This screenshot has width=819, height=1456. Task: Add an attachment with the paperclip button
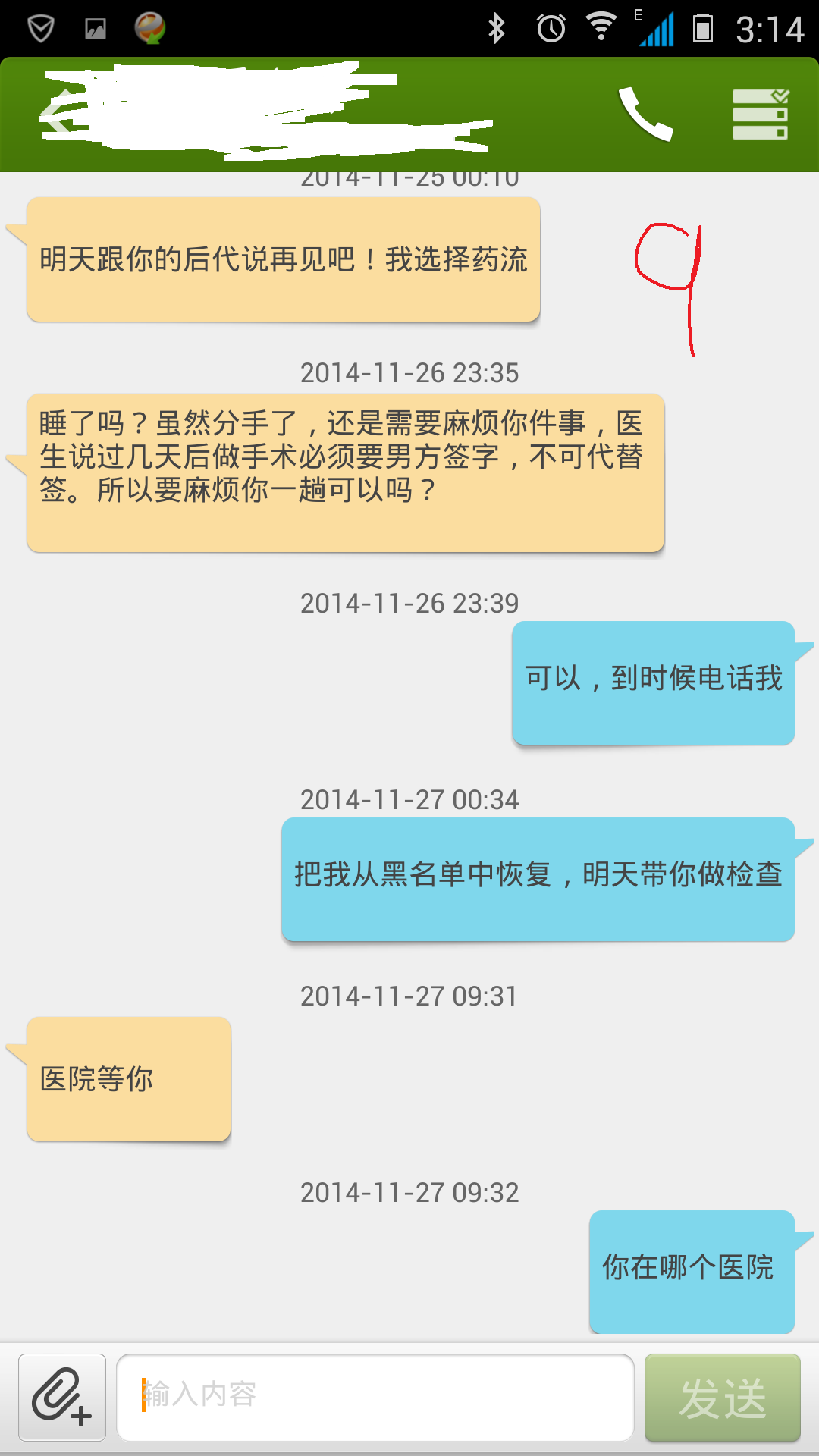(x=62, y=1397)
